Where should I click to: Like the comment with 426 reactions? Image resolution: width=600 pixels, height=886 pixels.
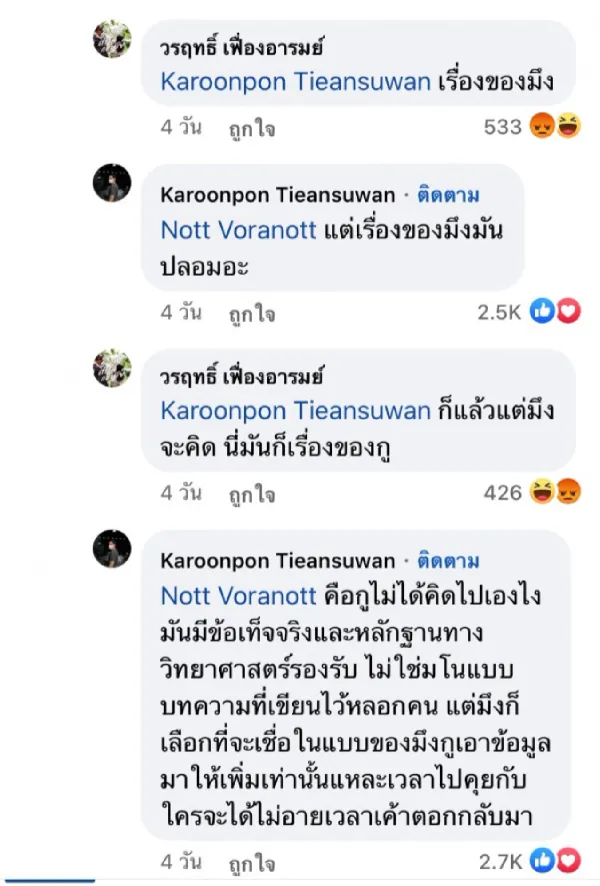click(x=251, y=493)
